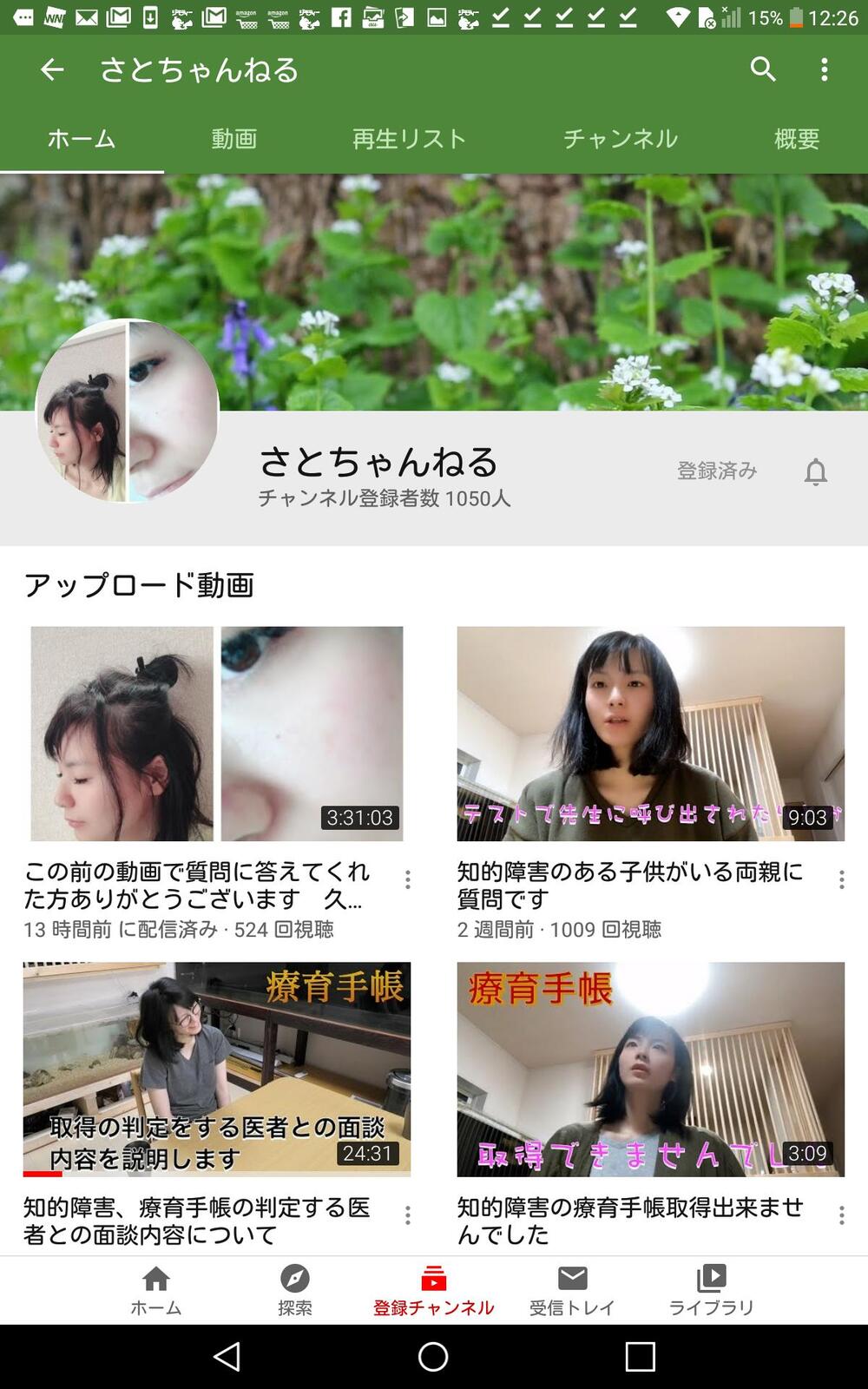Image resolution: width=868 pixels, height=1389 pixels.
Task: Tap the system home button
Action: pos(433,1356)
